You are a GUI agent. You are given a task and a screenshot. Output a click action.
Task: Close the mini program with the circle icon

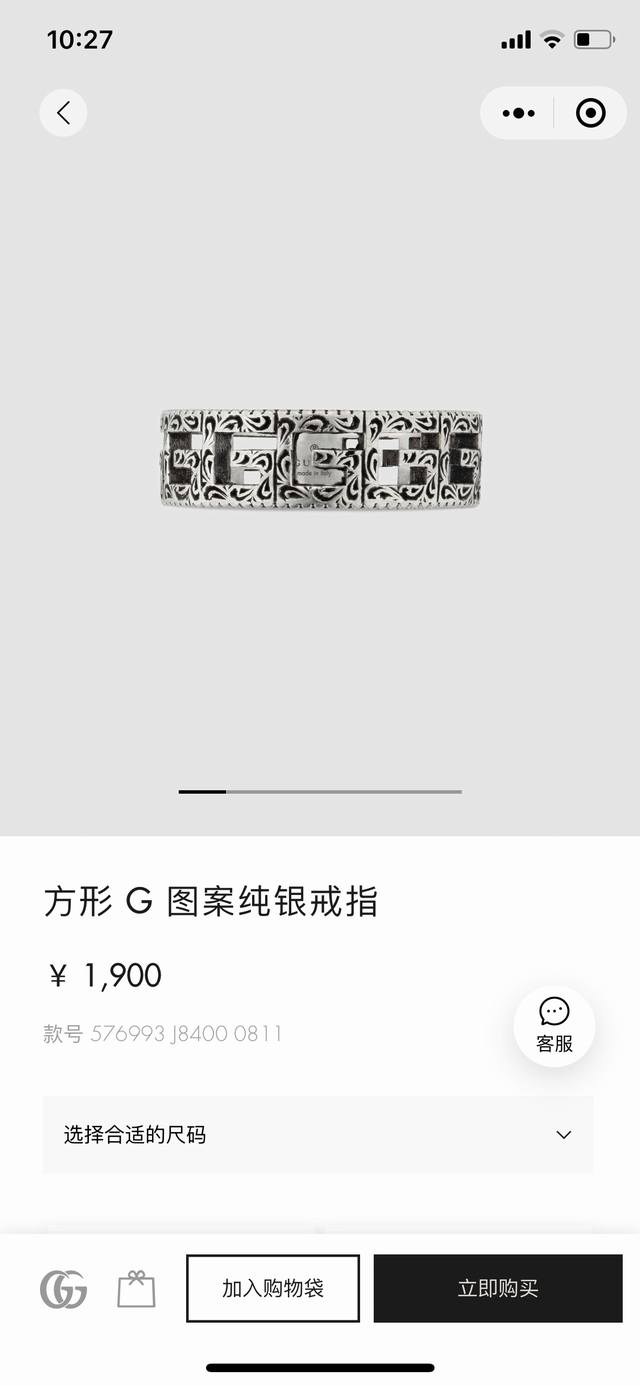(591, 113)
